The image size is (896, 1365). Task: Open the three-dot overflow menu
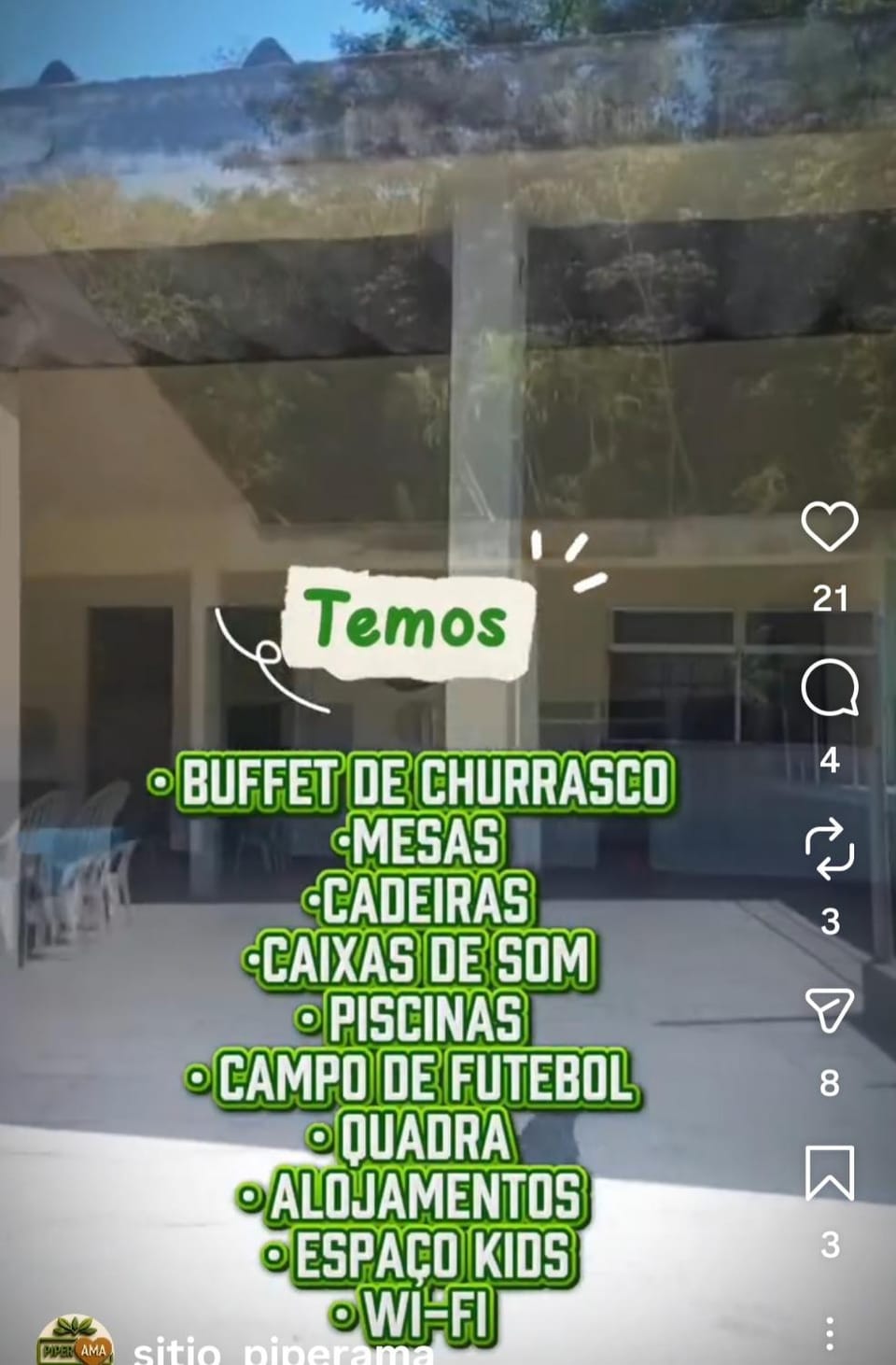830,1333
